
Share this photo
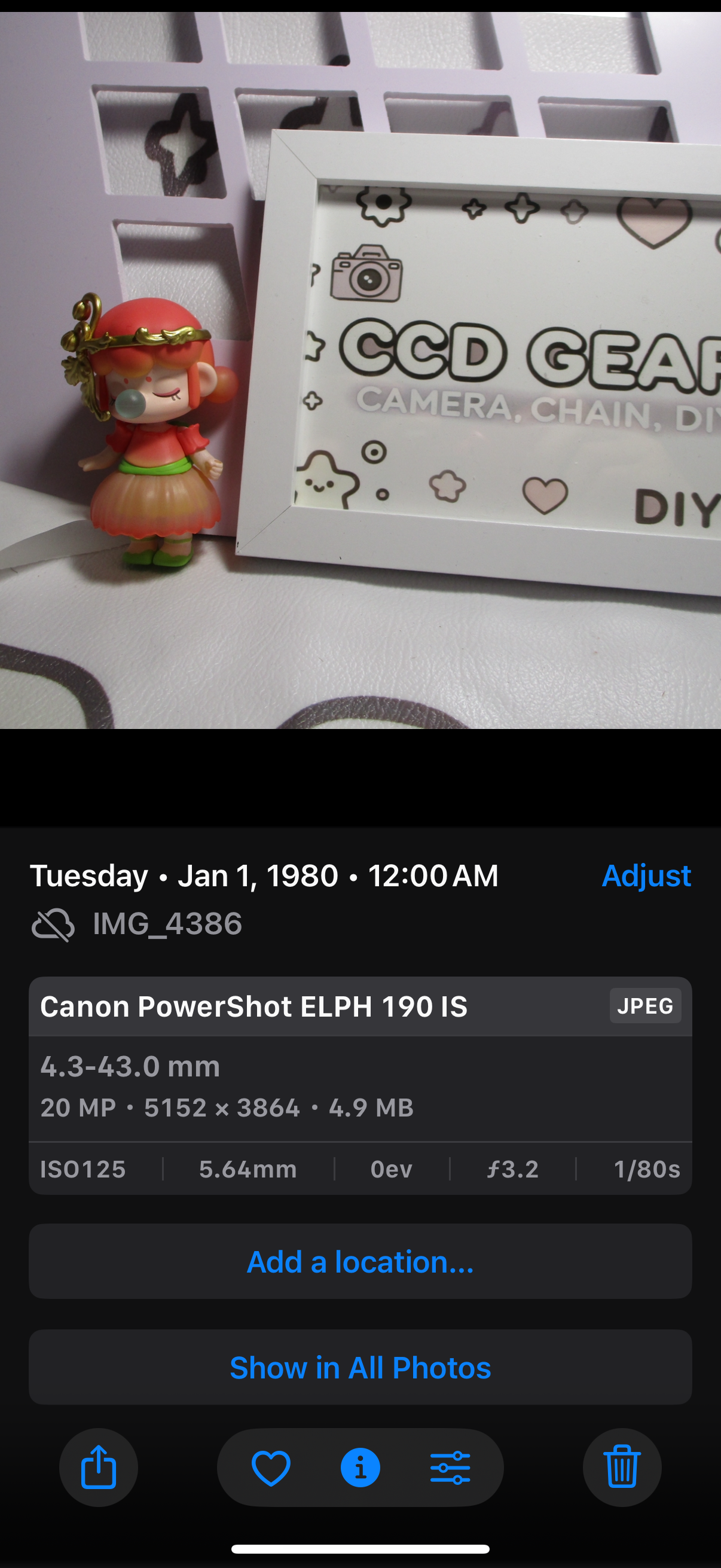tap(99, 1468)
